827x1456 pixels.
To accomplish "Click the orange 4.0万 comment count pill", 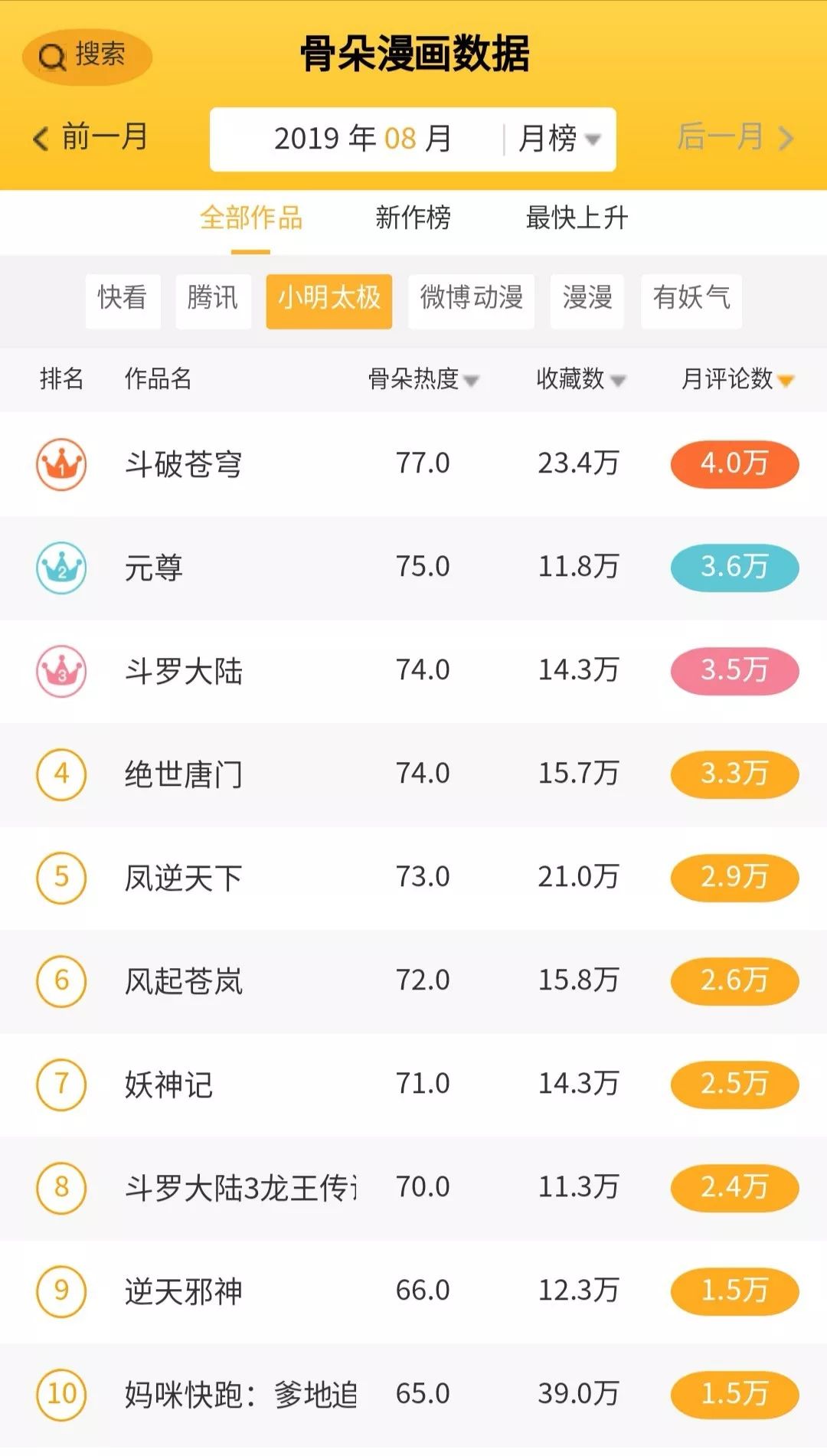I will point(734,463).
